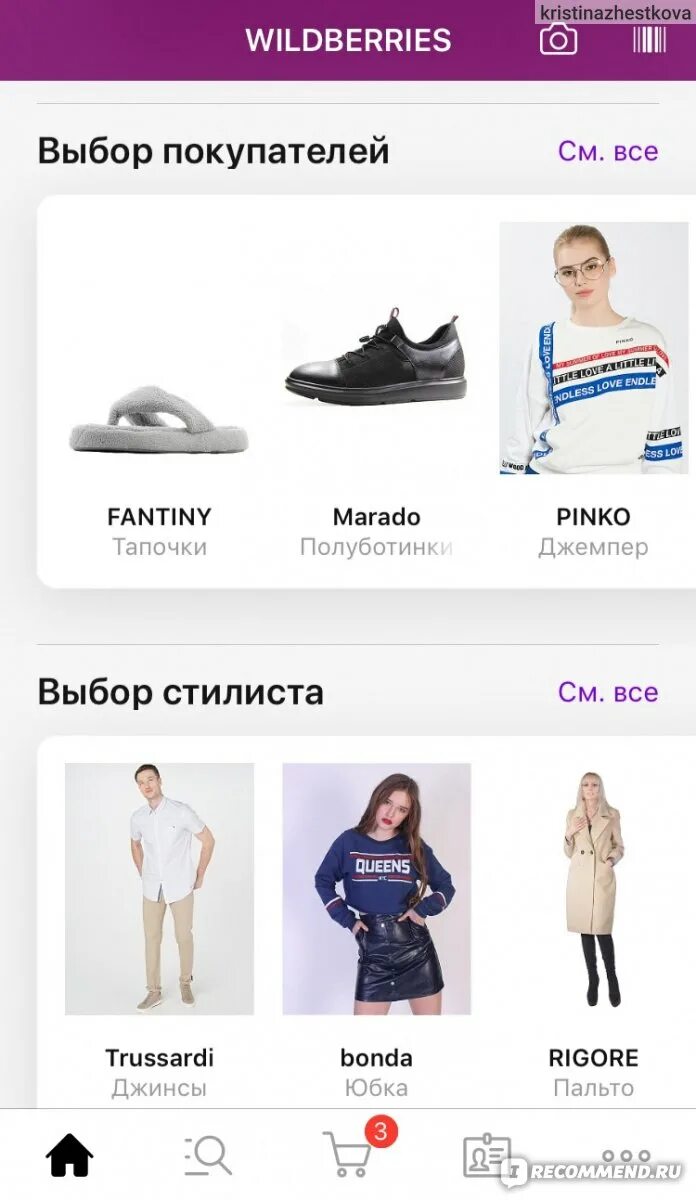
Task: Open the shopping cart tab
Action: pos(348,1154)
